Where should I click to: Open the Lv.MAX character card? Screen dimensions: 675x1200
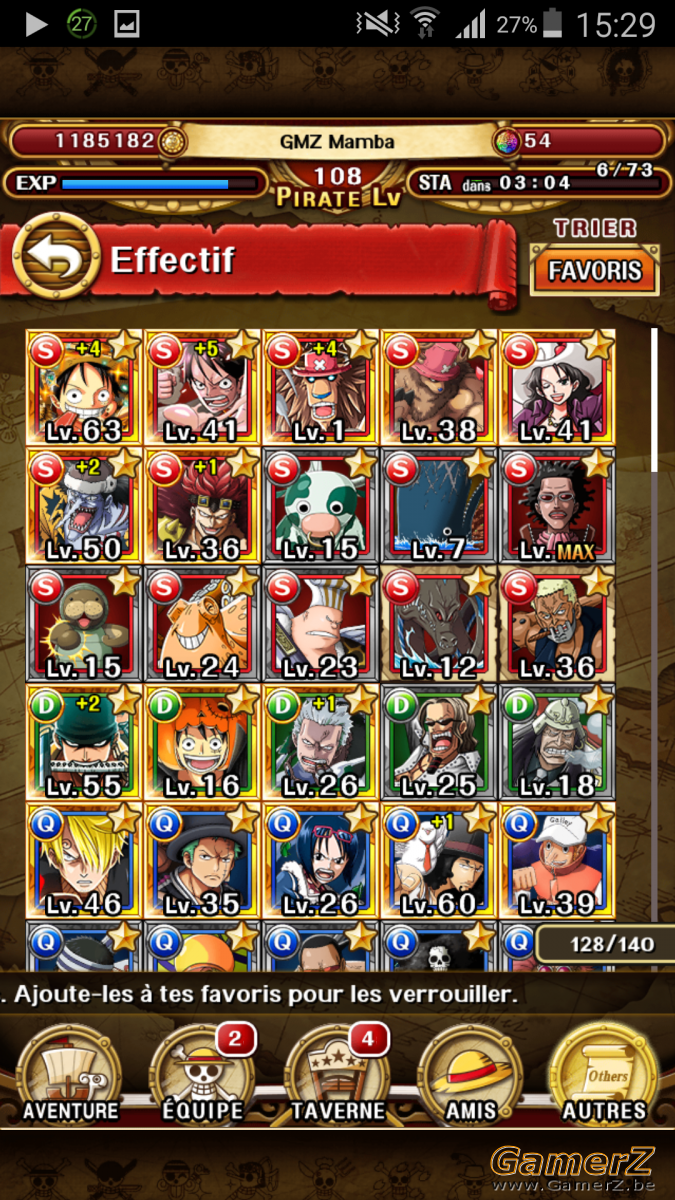(x=557, y=506)
